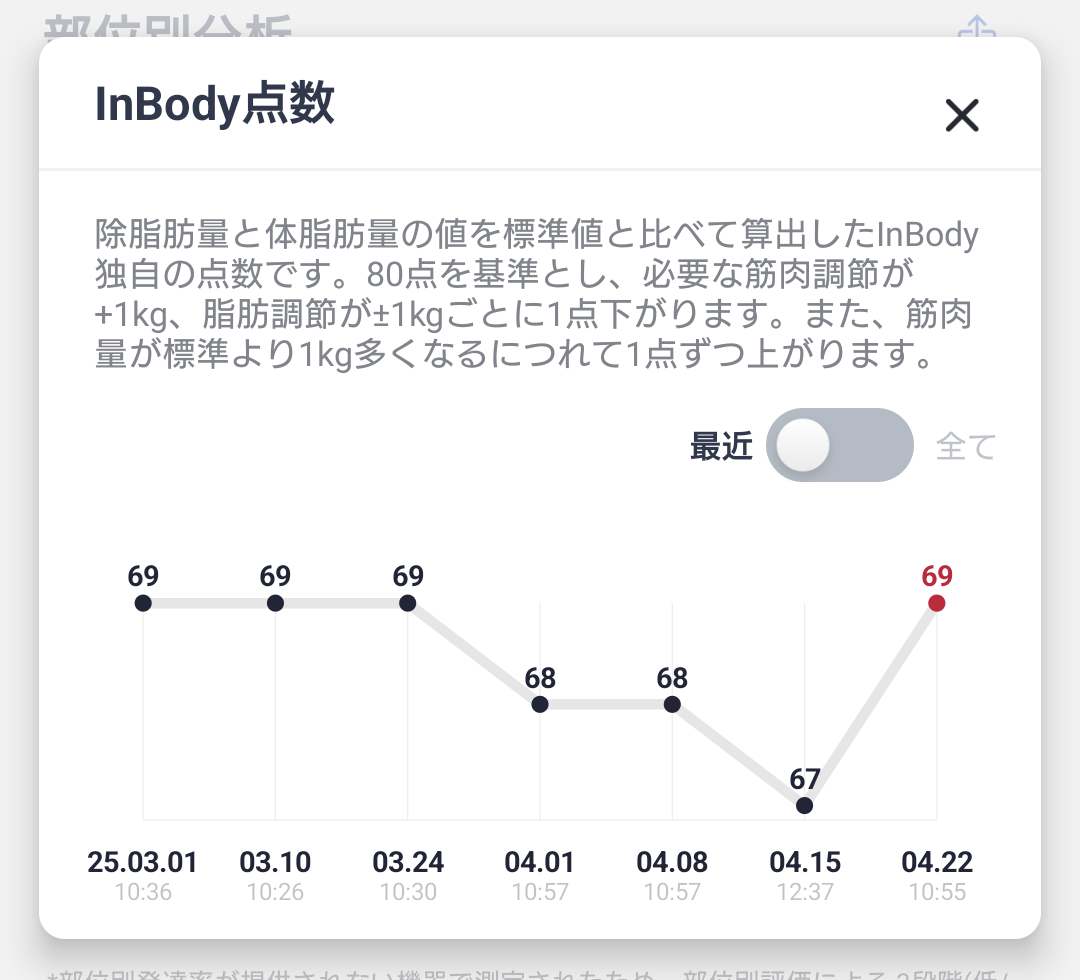The height and width of the screenshot is (980, 1080).
Task: Close the InBody点数 dialog
Action: click(x=962, y=117)
